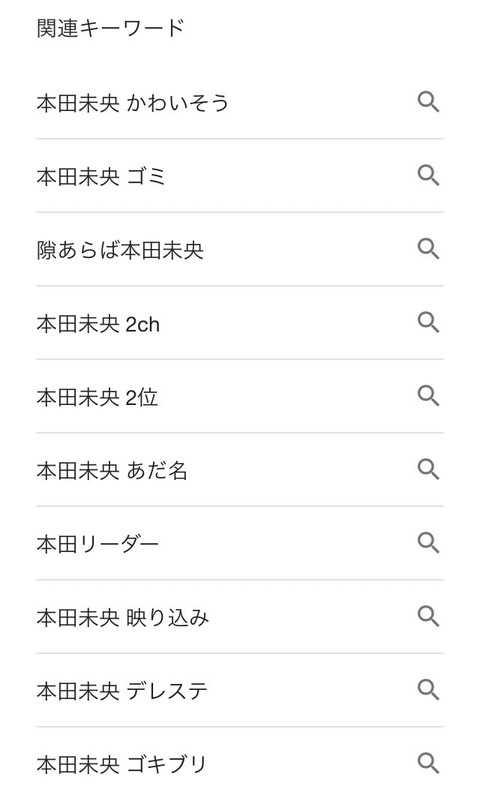
Task: Open the 本田未央 2位 suggestion
Action: point(240,396)
